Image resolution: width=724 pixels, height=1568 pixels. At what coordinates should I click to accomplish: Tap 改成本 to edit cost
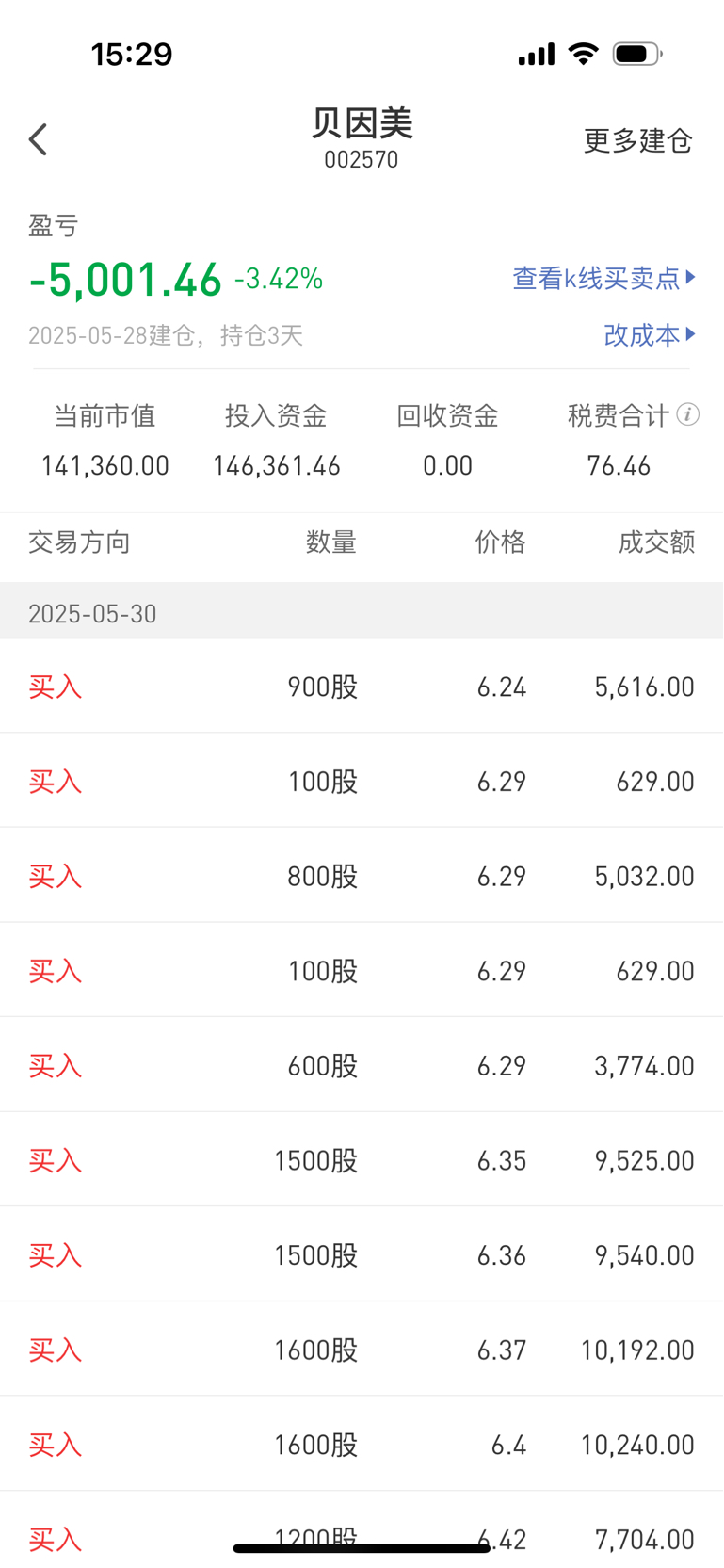[x=650, y=334]
